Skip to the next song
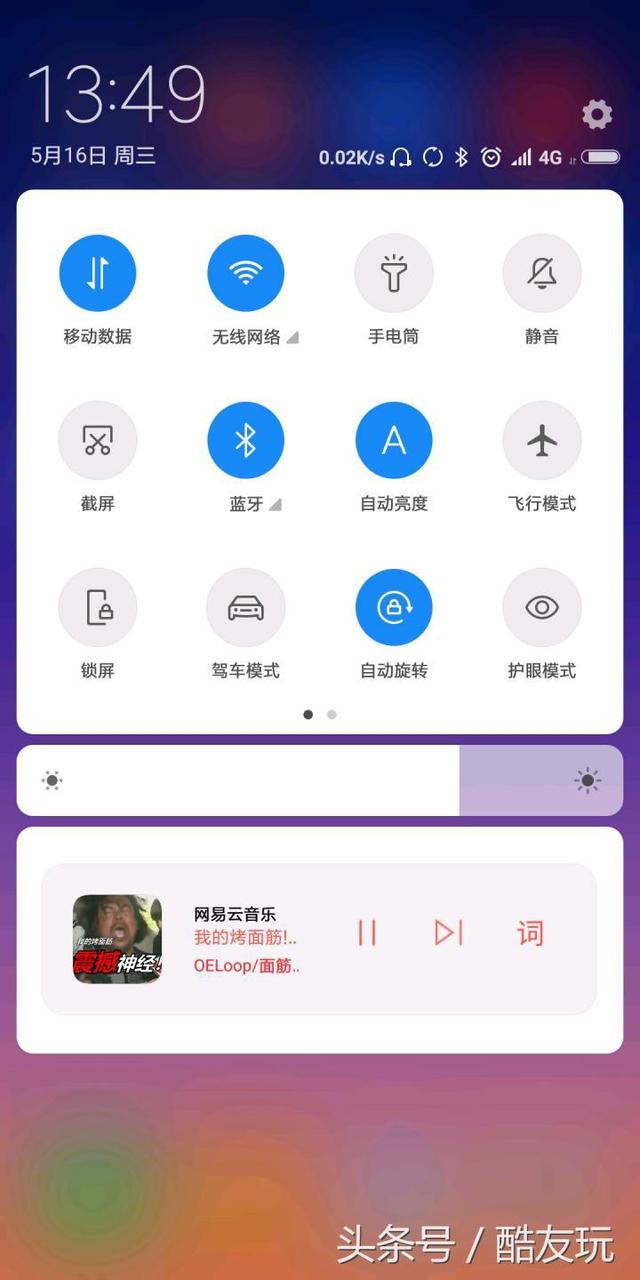 (448, 933)
